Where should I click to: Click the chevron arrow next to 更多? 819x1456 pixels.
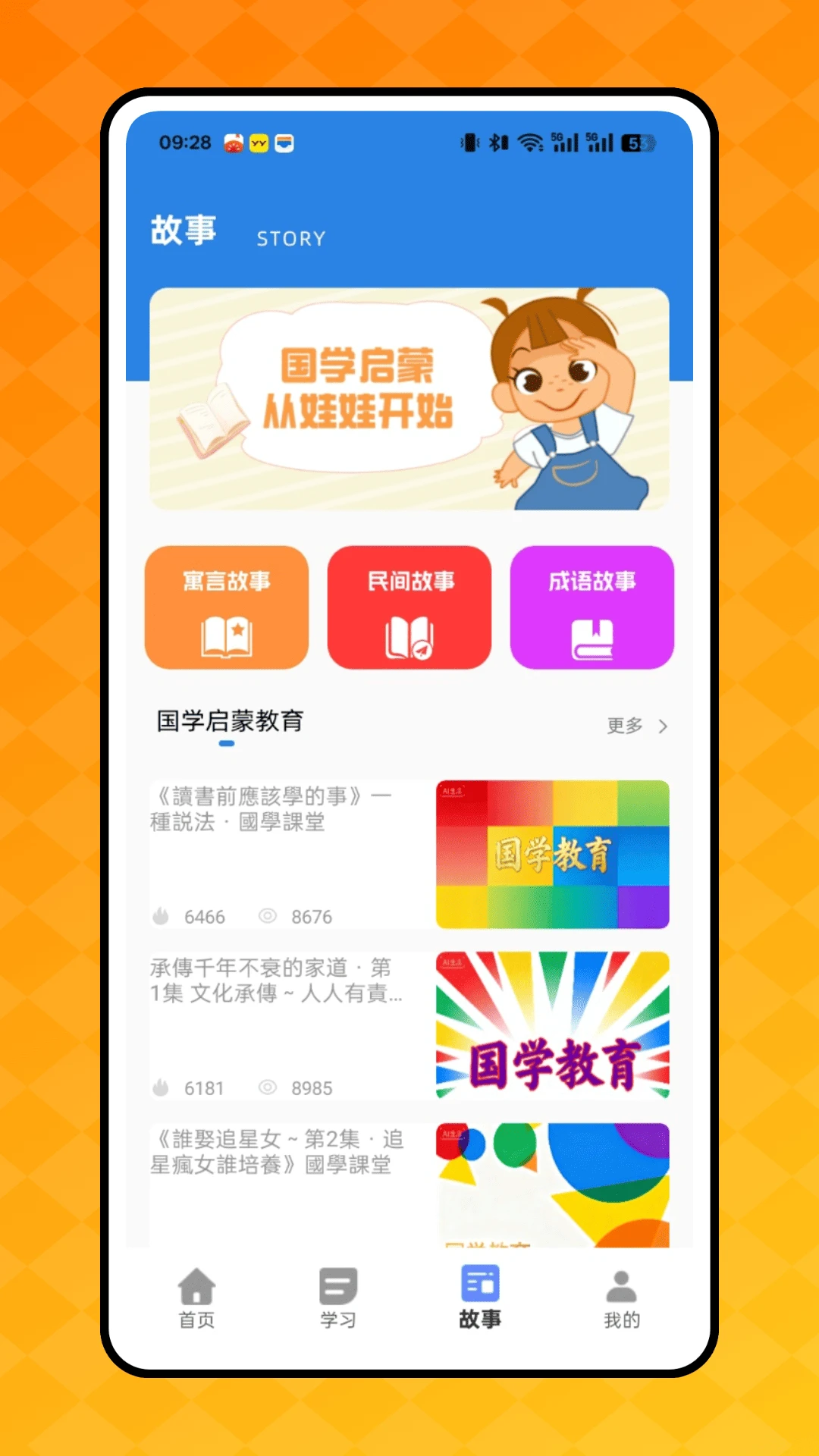[x=661, y=726]
